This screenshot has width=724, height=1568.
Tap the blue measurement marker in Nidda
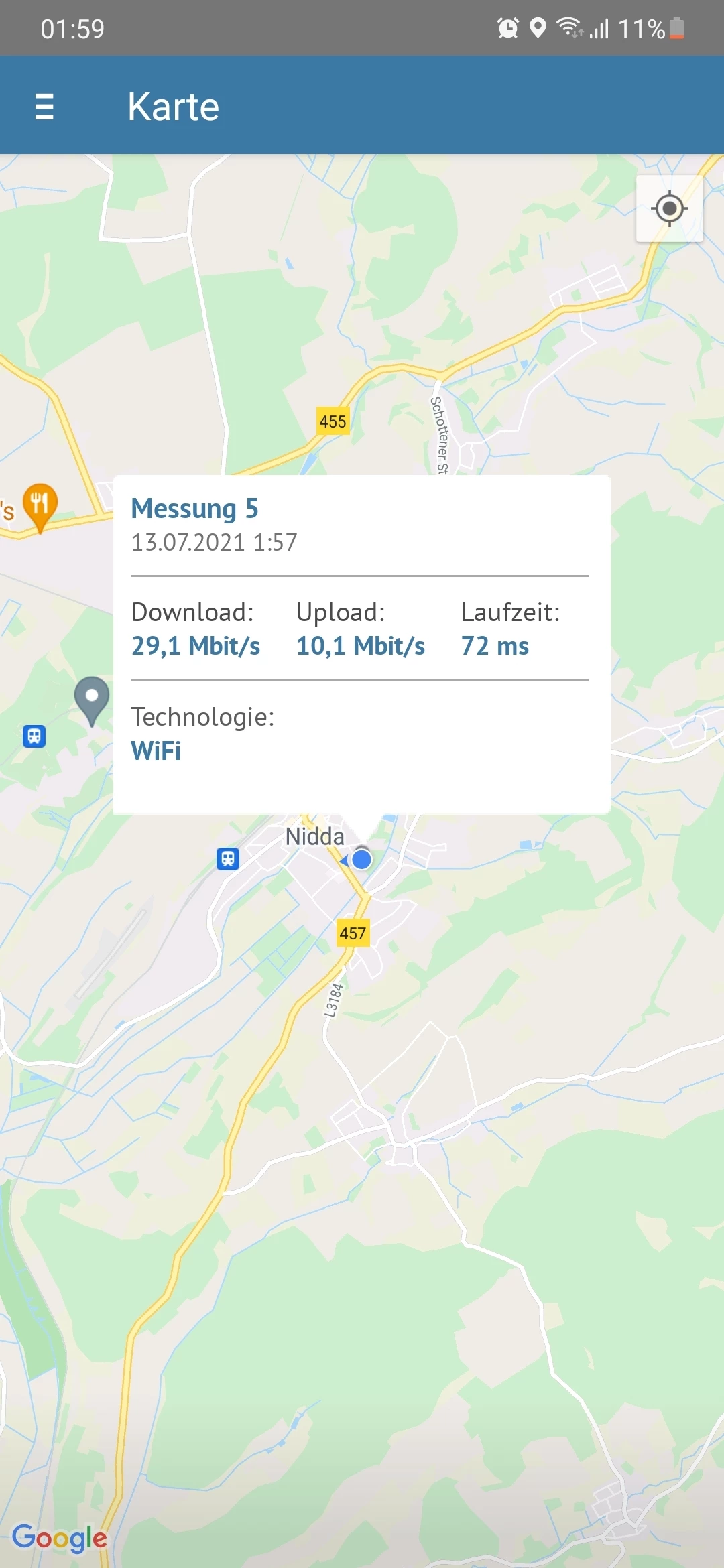361,859
